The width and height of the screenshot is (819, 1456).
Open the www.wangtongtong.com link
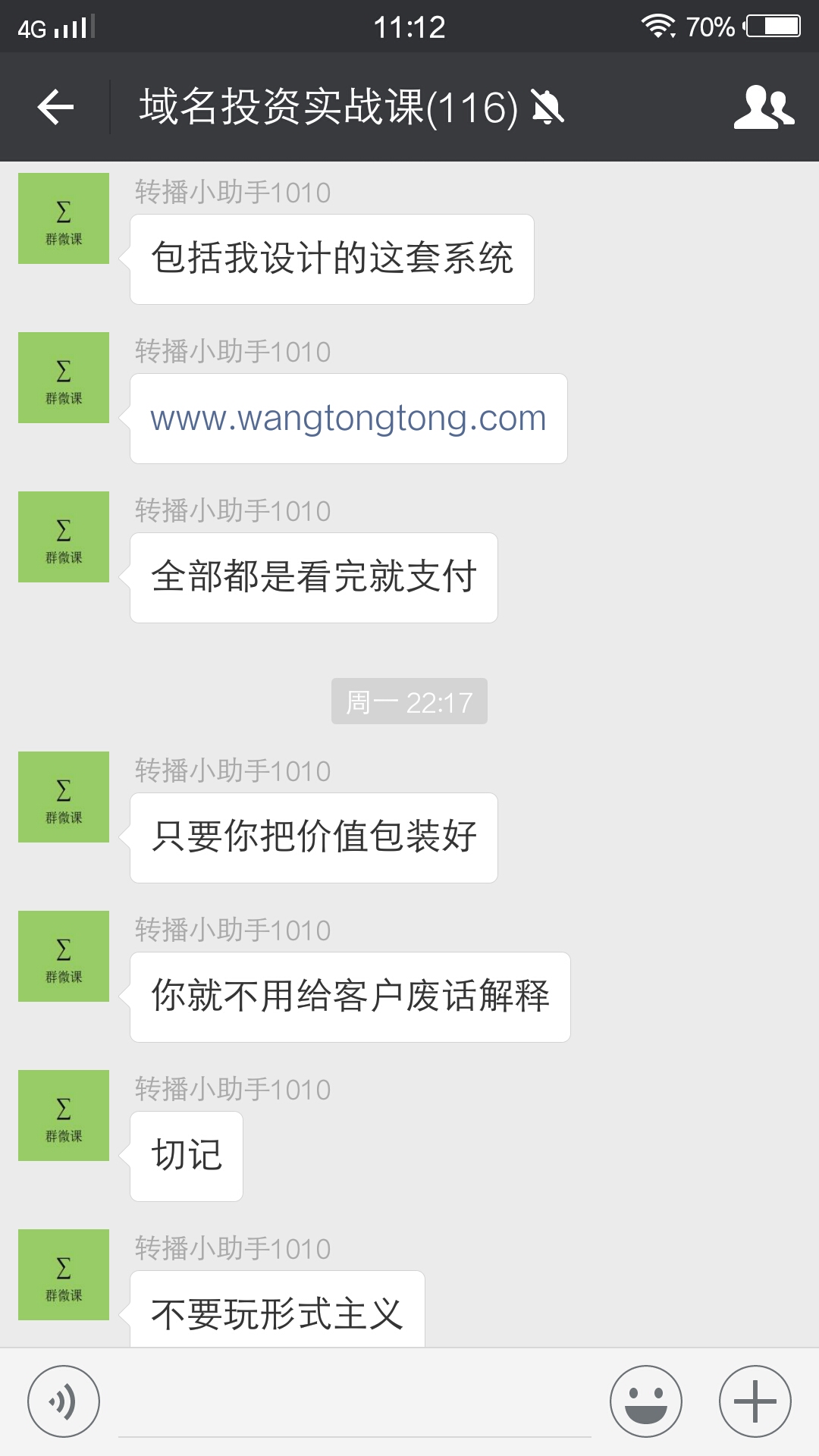(x=348, y=418)
